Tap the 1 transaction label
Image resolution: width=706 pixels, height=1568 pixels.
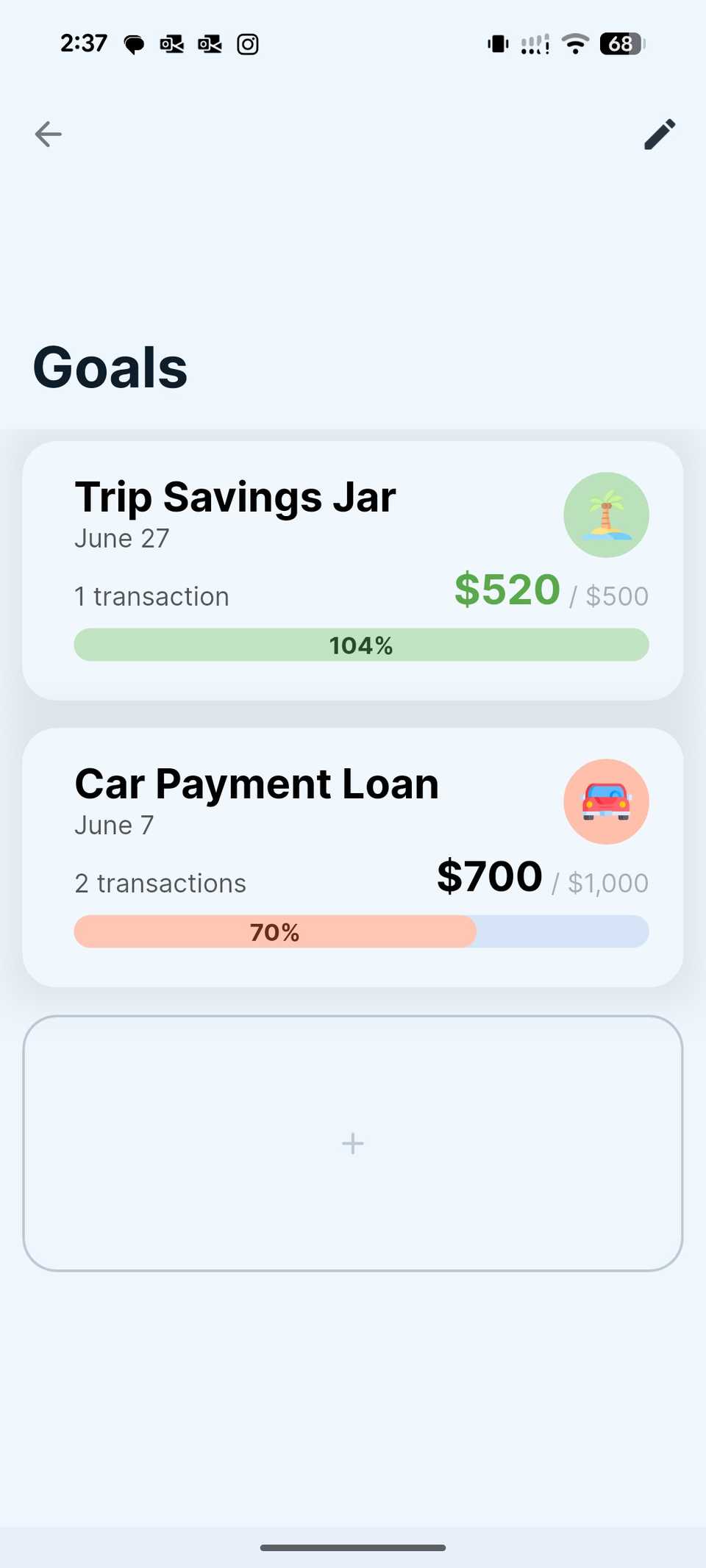tap(151, 596)
